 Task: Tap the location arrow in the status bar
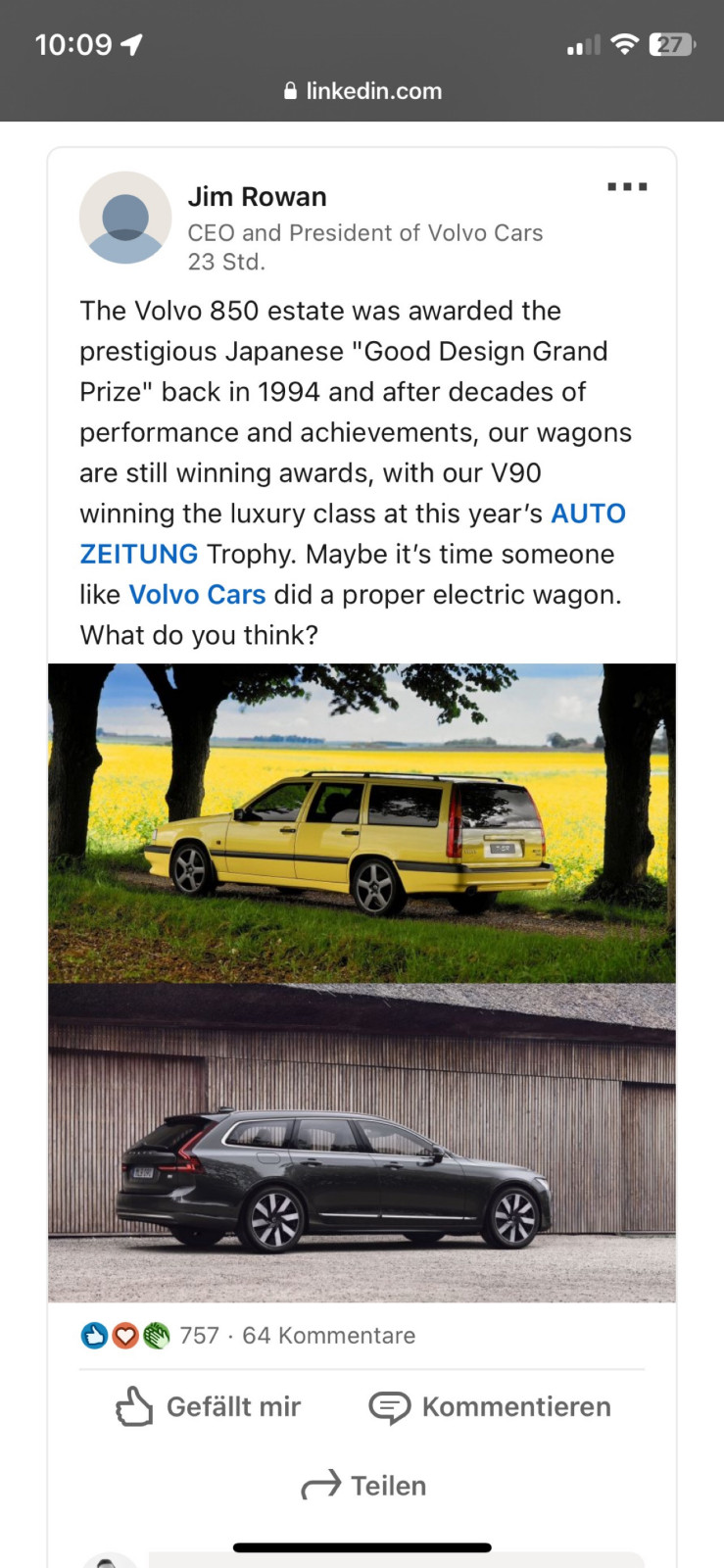[132, 43]
